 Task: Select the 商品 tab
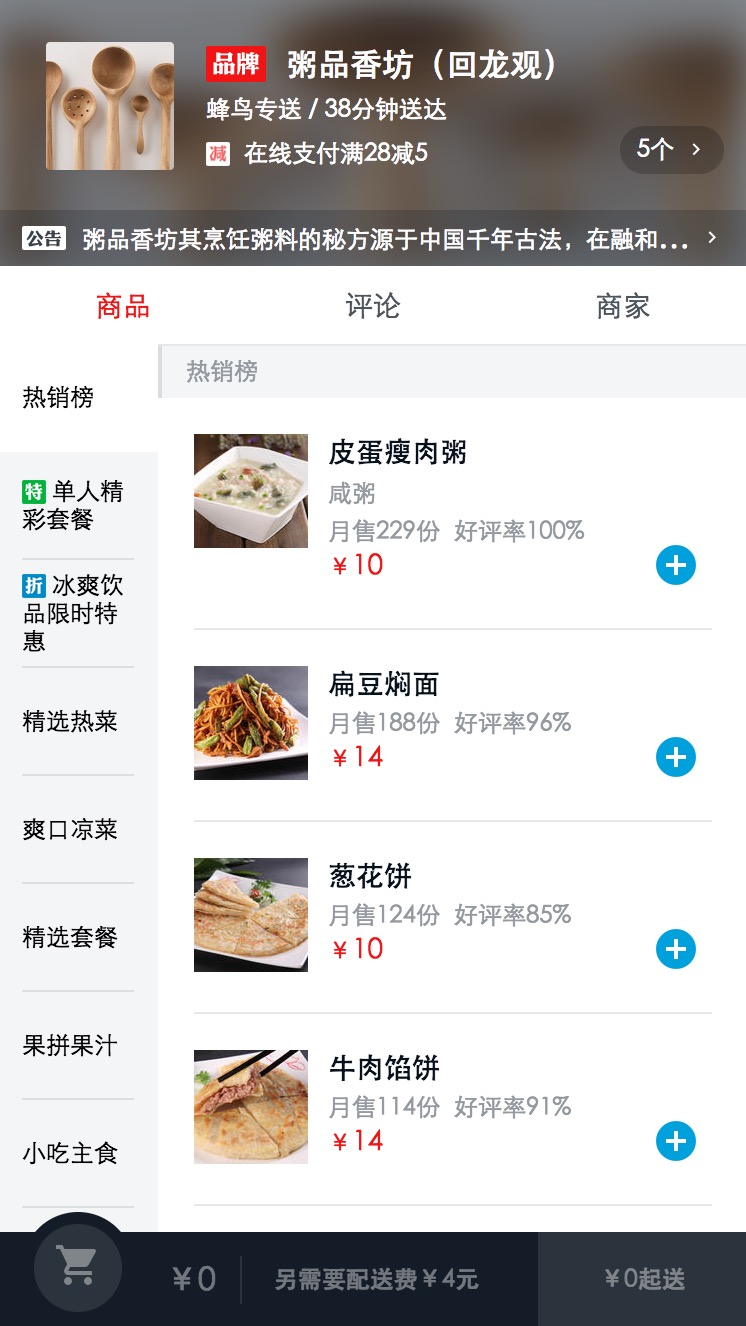(123, 306)
